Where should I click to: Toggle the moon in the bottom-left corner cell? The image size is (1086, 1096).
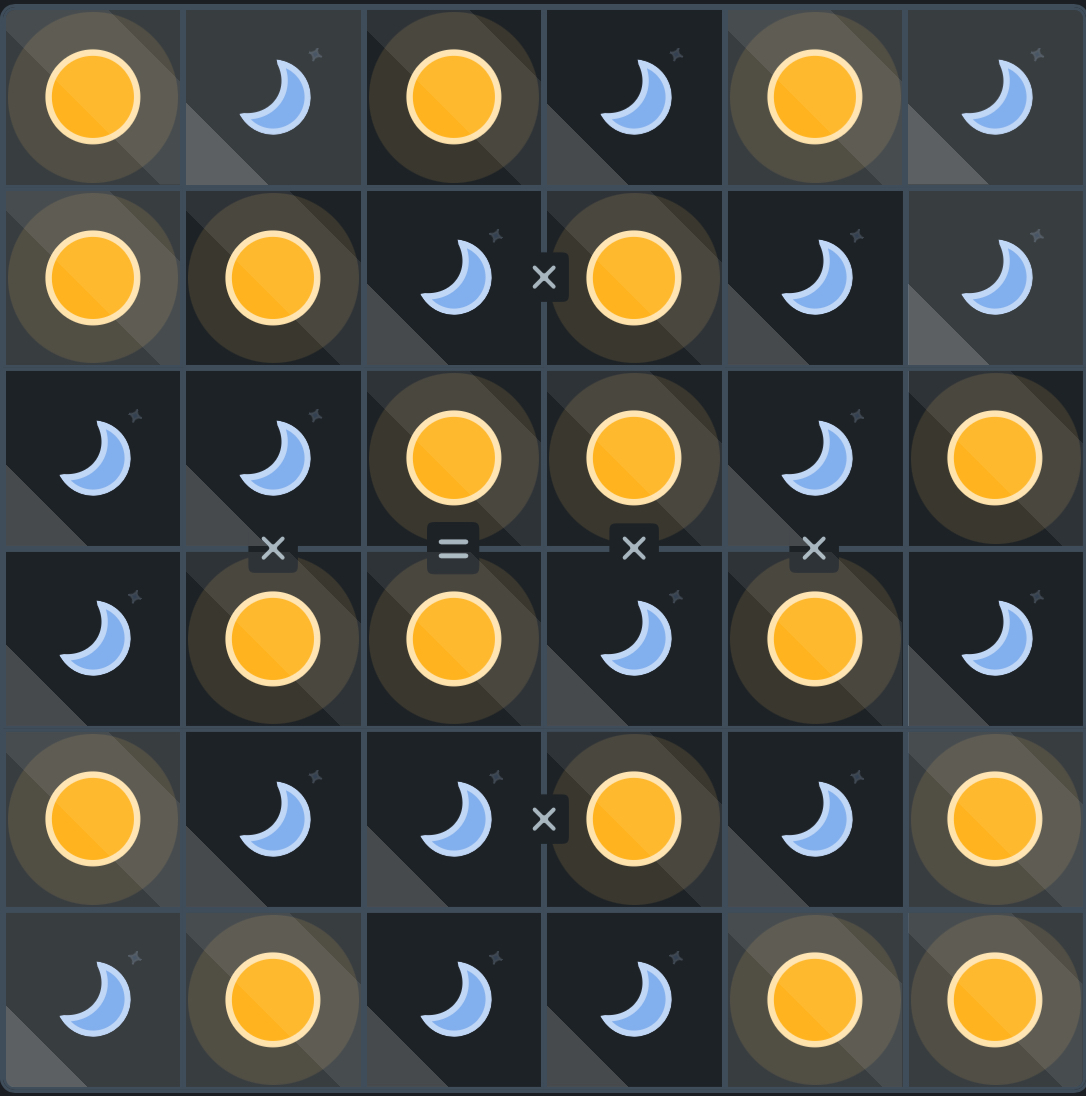pyautogui.click(x=93, y=999)
